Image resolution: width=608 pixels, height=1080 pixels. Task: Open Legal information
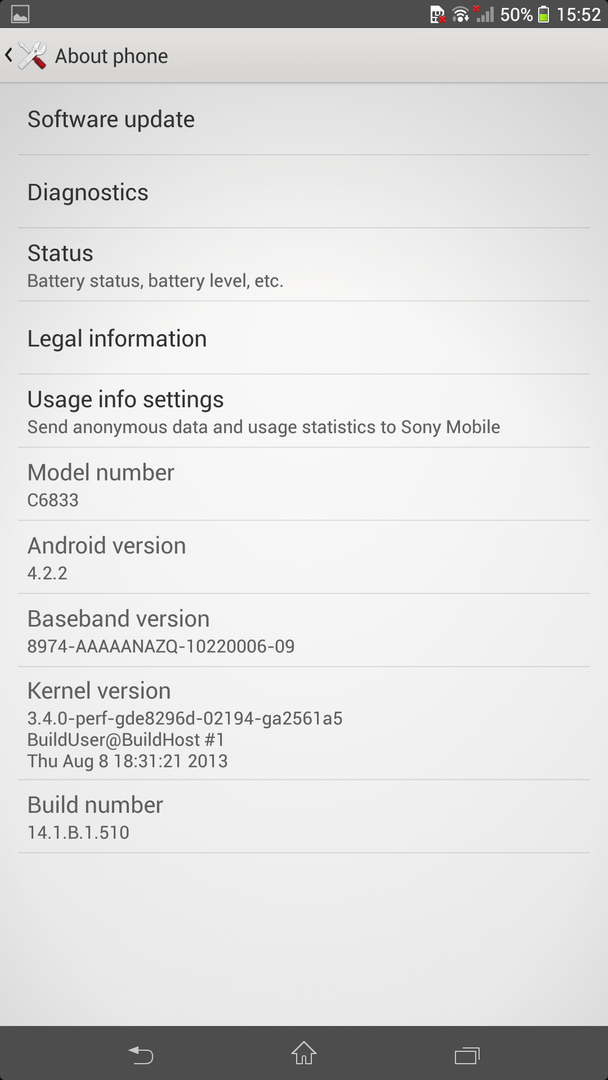tap(304, 338)
